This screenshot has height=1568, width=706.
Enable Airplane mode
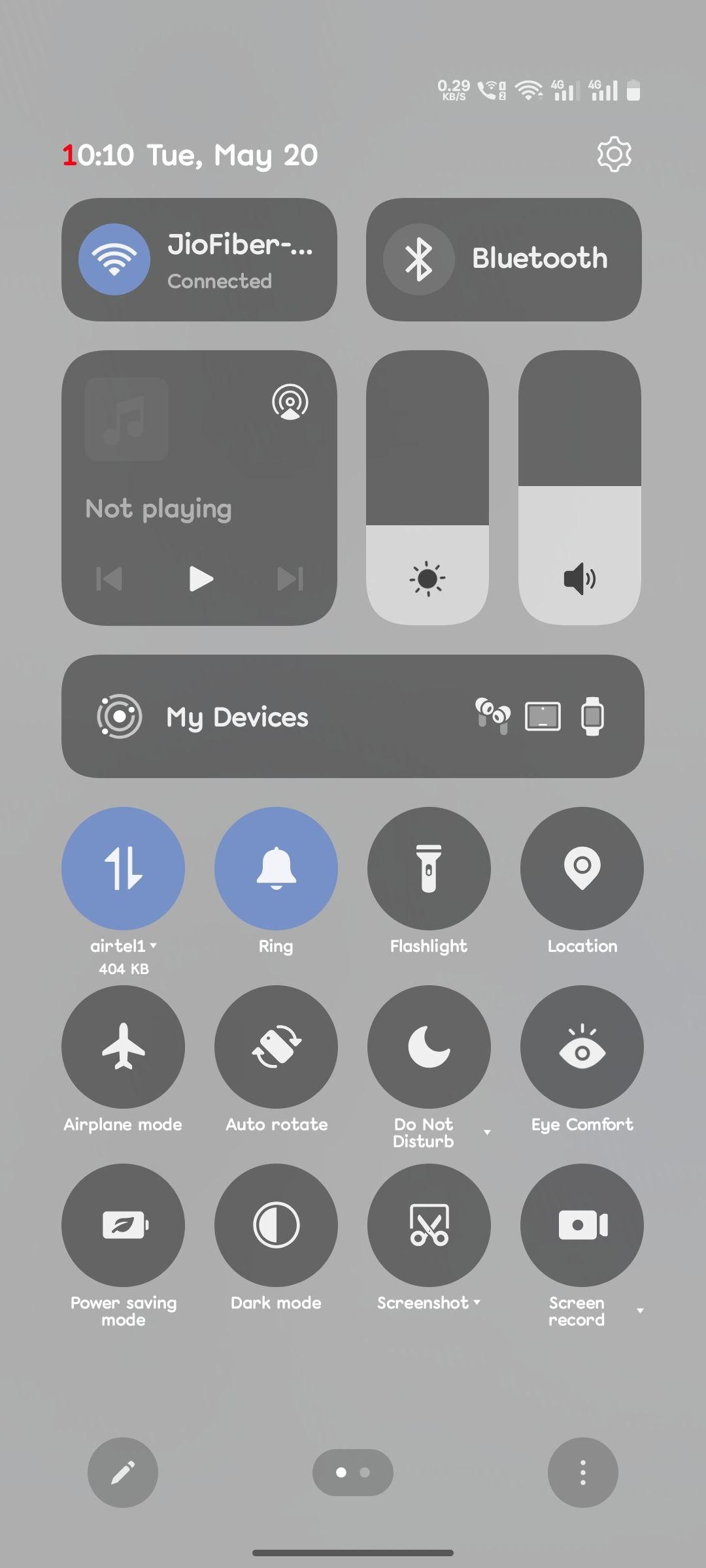pyautogui.click(x=123, y=1047)
